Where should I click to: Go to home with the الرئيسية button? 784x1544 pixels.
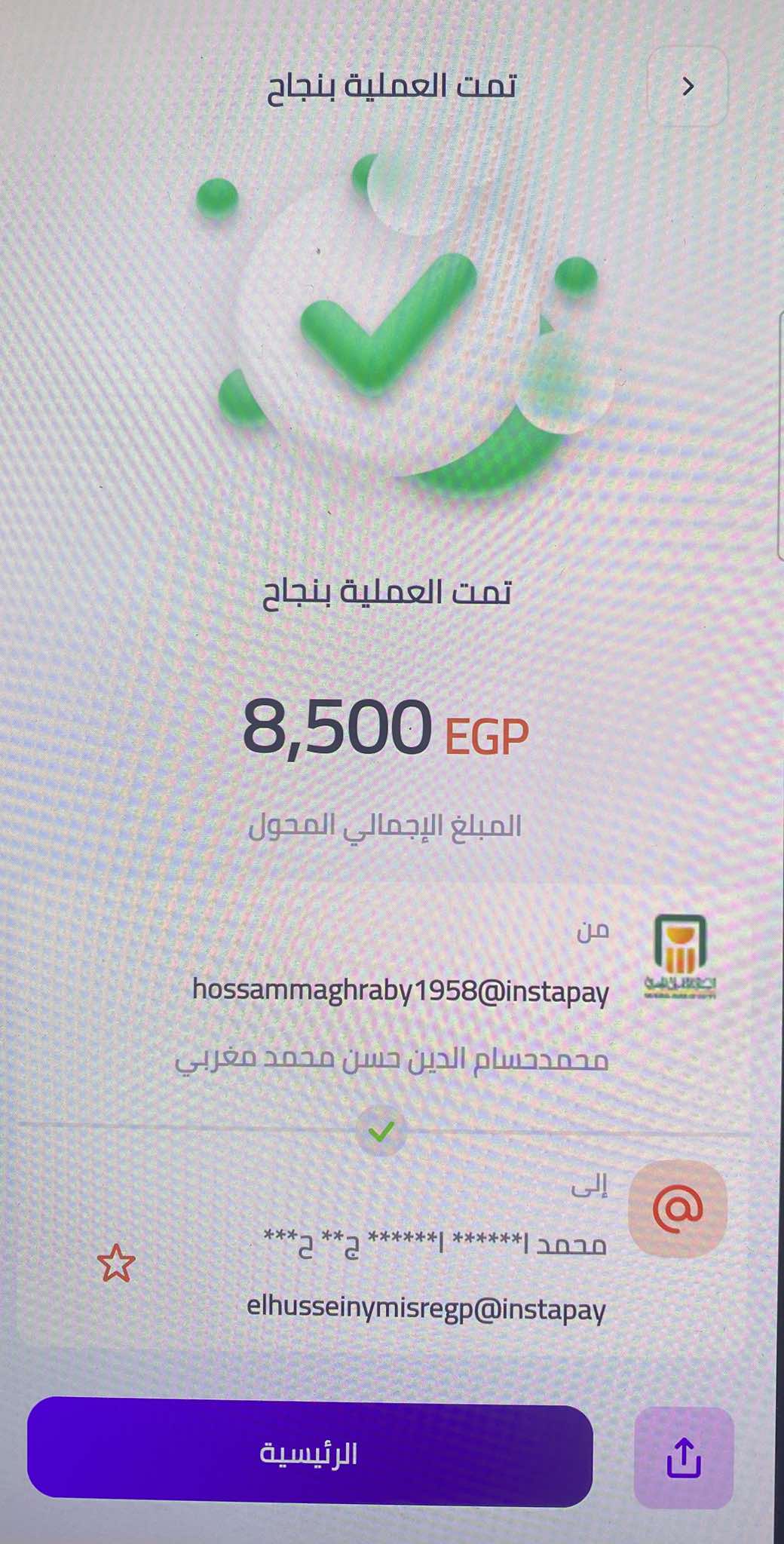pos(309,1454)
